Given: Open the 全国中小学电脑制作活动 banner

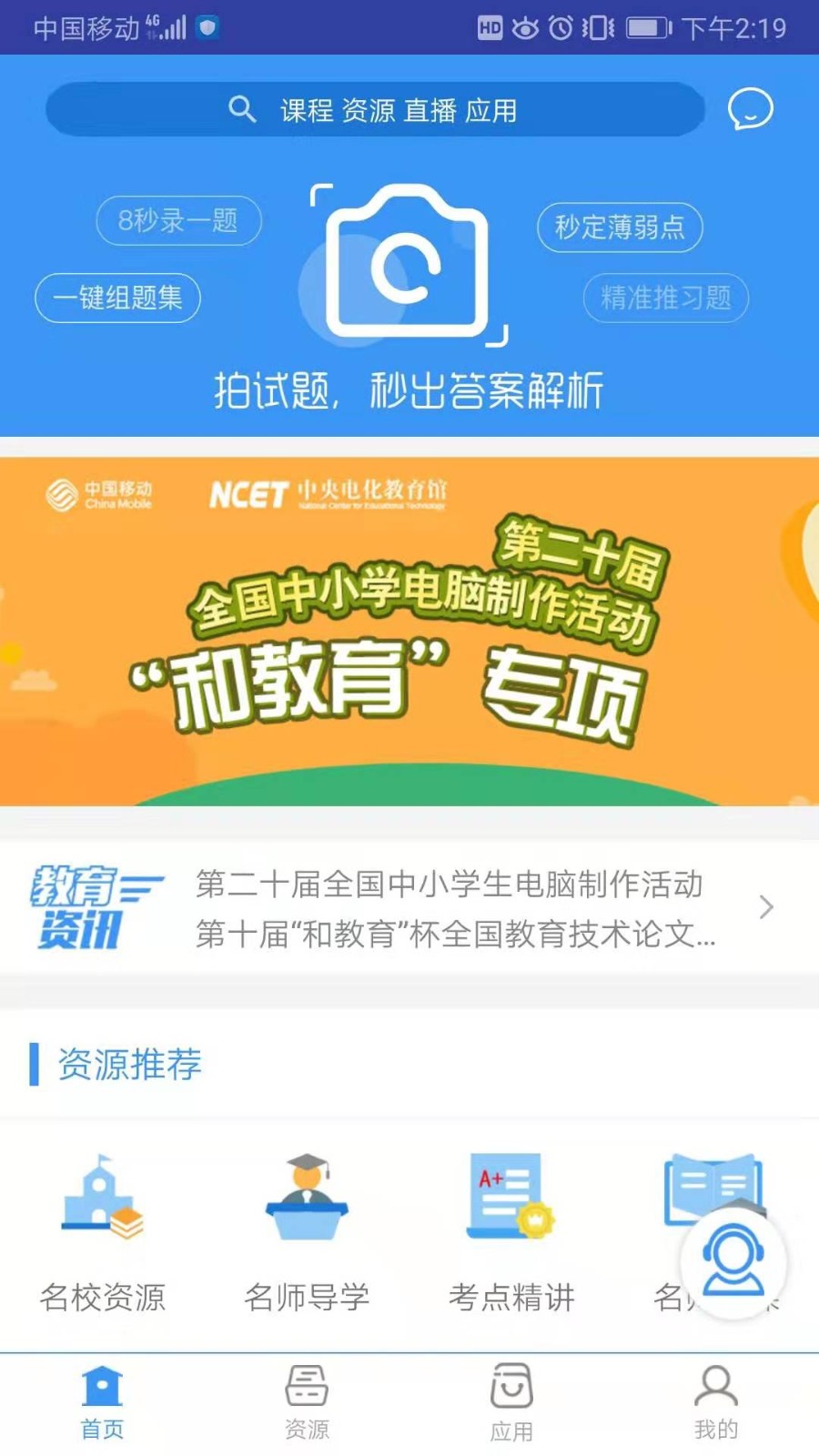Looking at the screenshot, I should (409, 631).
